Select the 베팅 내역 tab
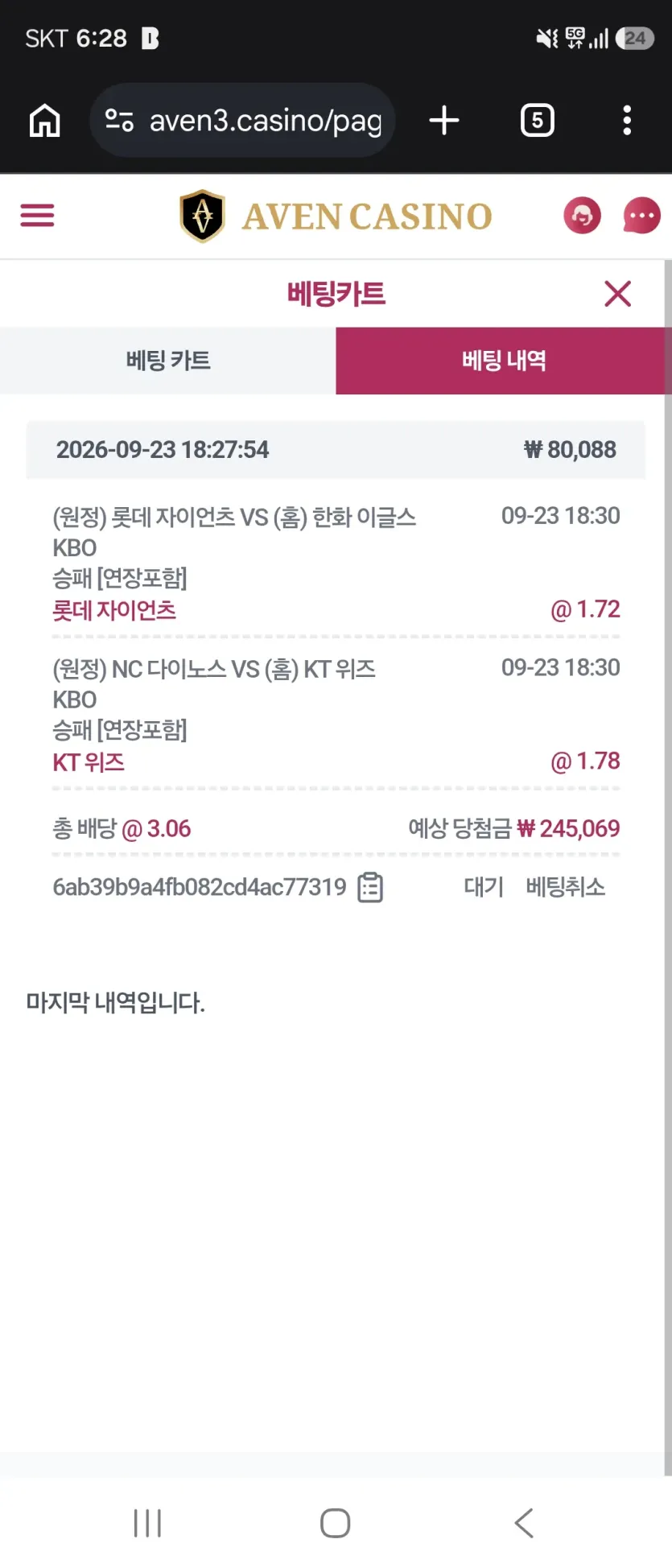 (x=504, y=361)
